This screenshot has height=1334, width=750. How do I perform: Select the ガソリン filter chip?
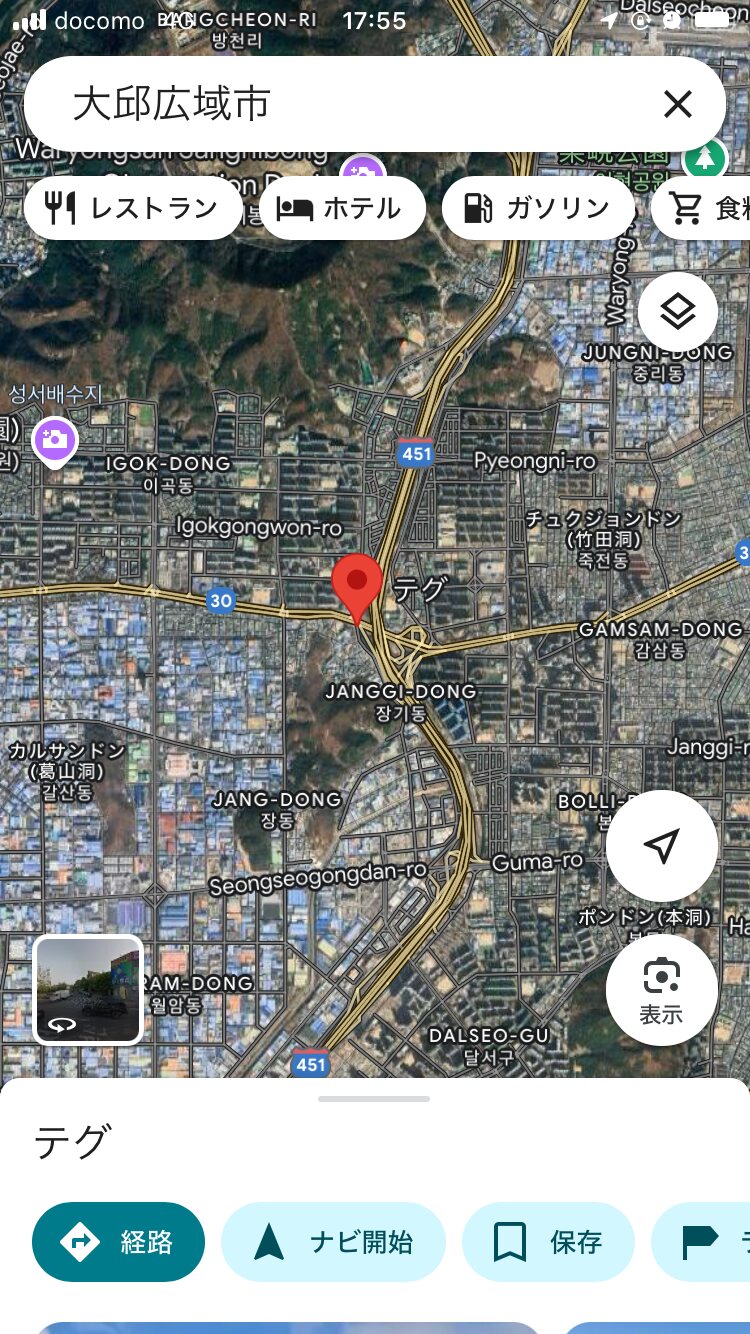coord(538,208)
